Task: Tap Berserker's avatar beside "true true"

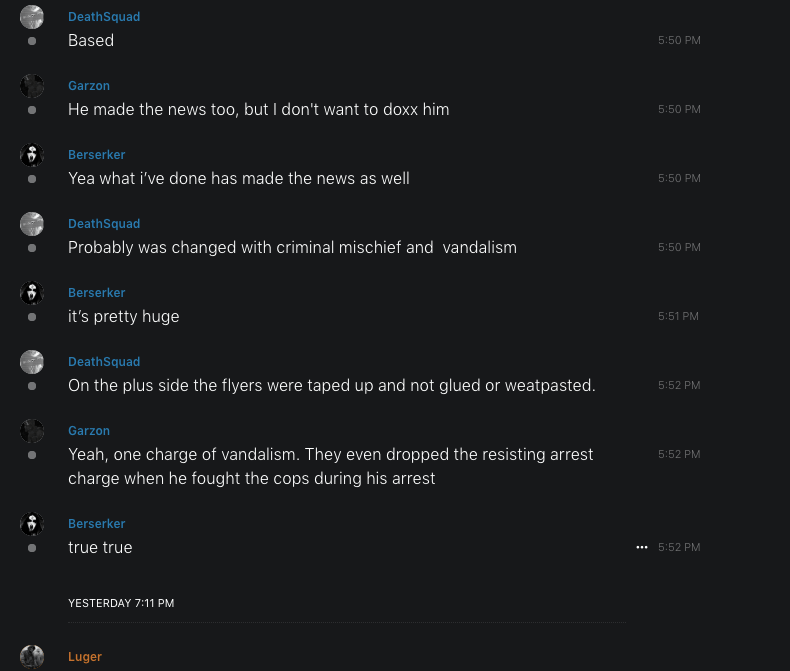Action: (32, 524)
